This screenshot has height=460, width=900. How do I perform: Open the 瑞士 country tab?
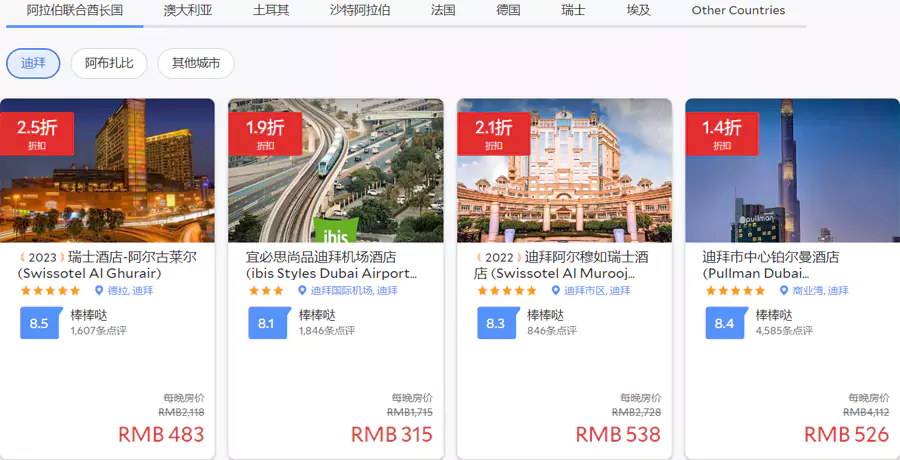coord(573,10)
